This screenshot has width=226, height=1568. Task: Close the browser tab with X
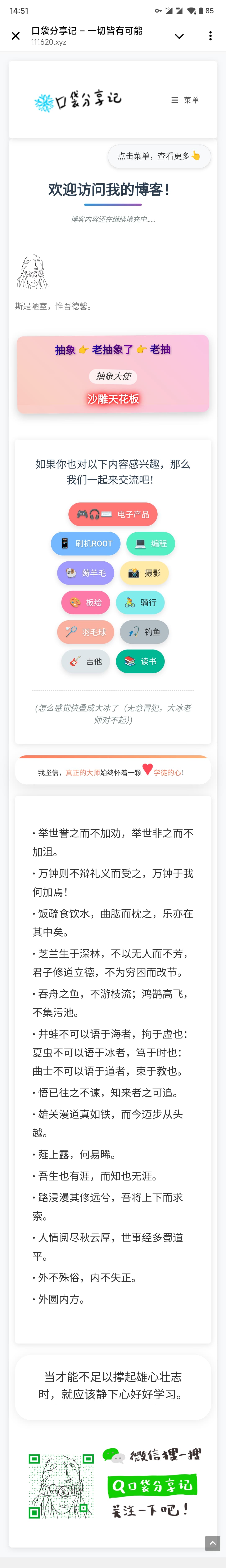16,36
